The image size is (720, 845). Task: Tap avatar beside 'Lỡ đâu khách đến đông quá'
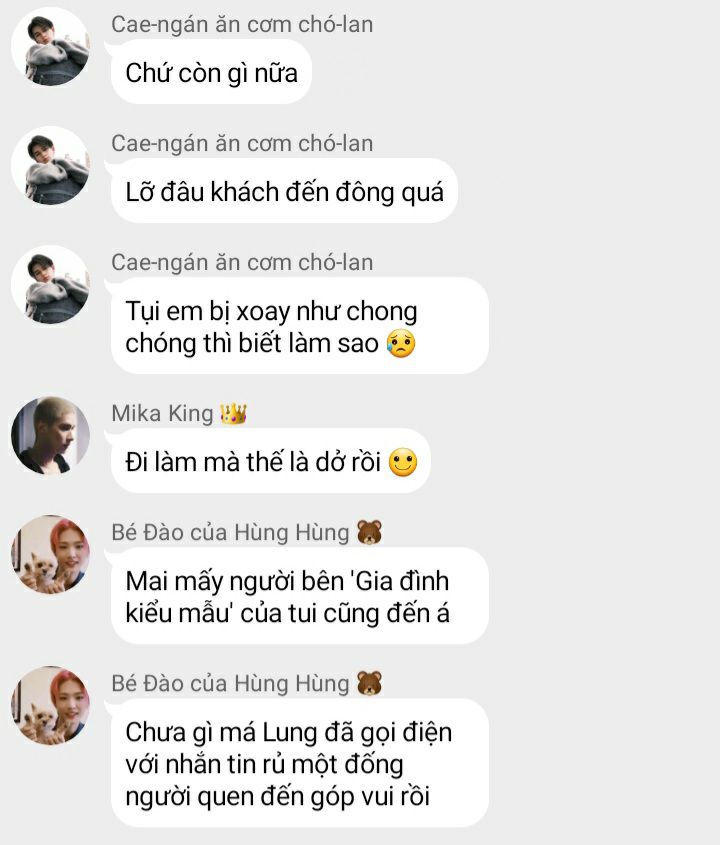[x=50, y=166]
